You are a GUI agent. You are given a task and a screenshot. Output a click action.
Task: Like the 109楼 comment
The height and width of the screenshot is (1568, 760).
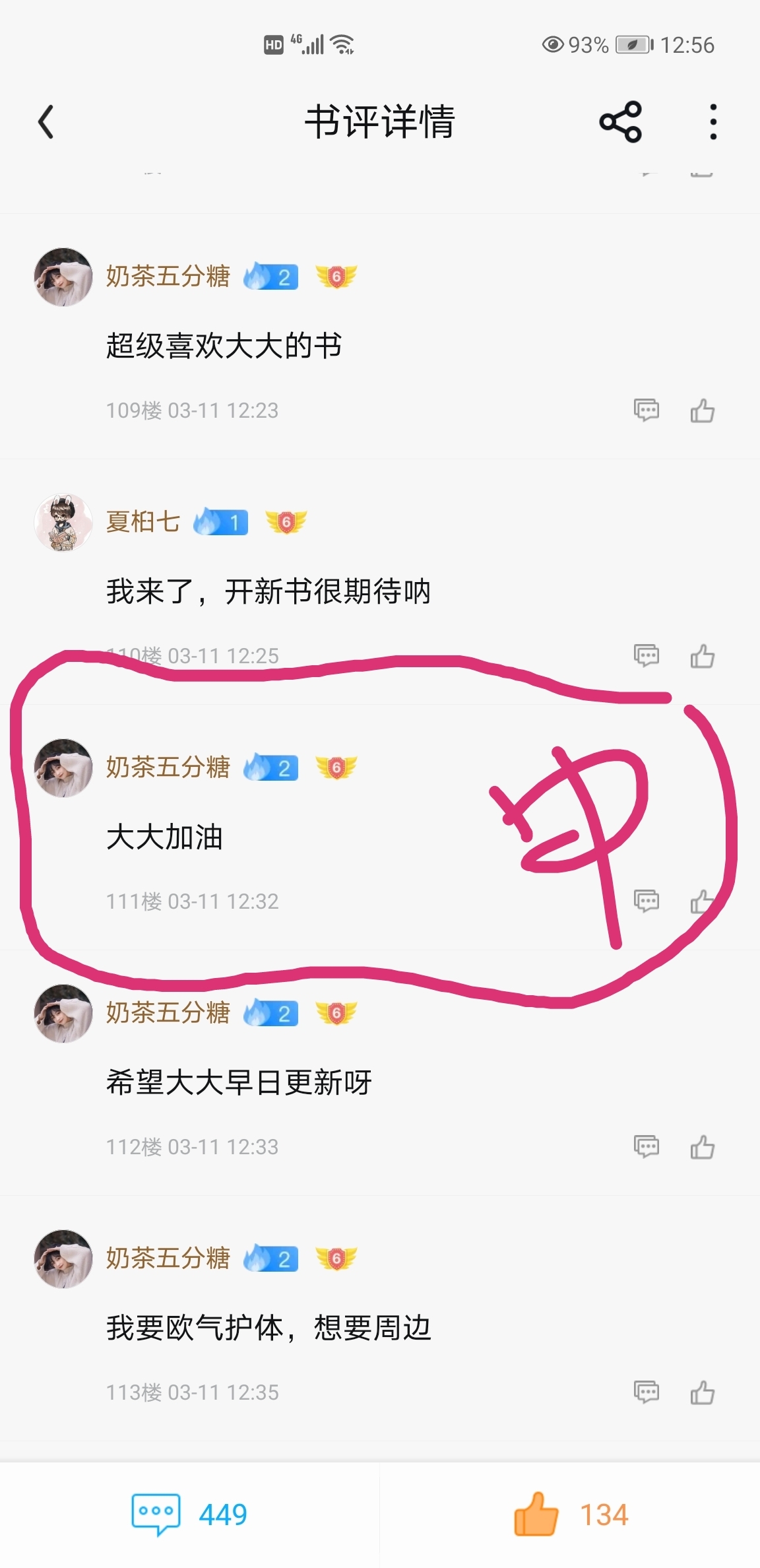coord(703,410)
